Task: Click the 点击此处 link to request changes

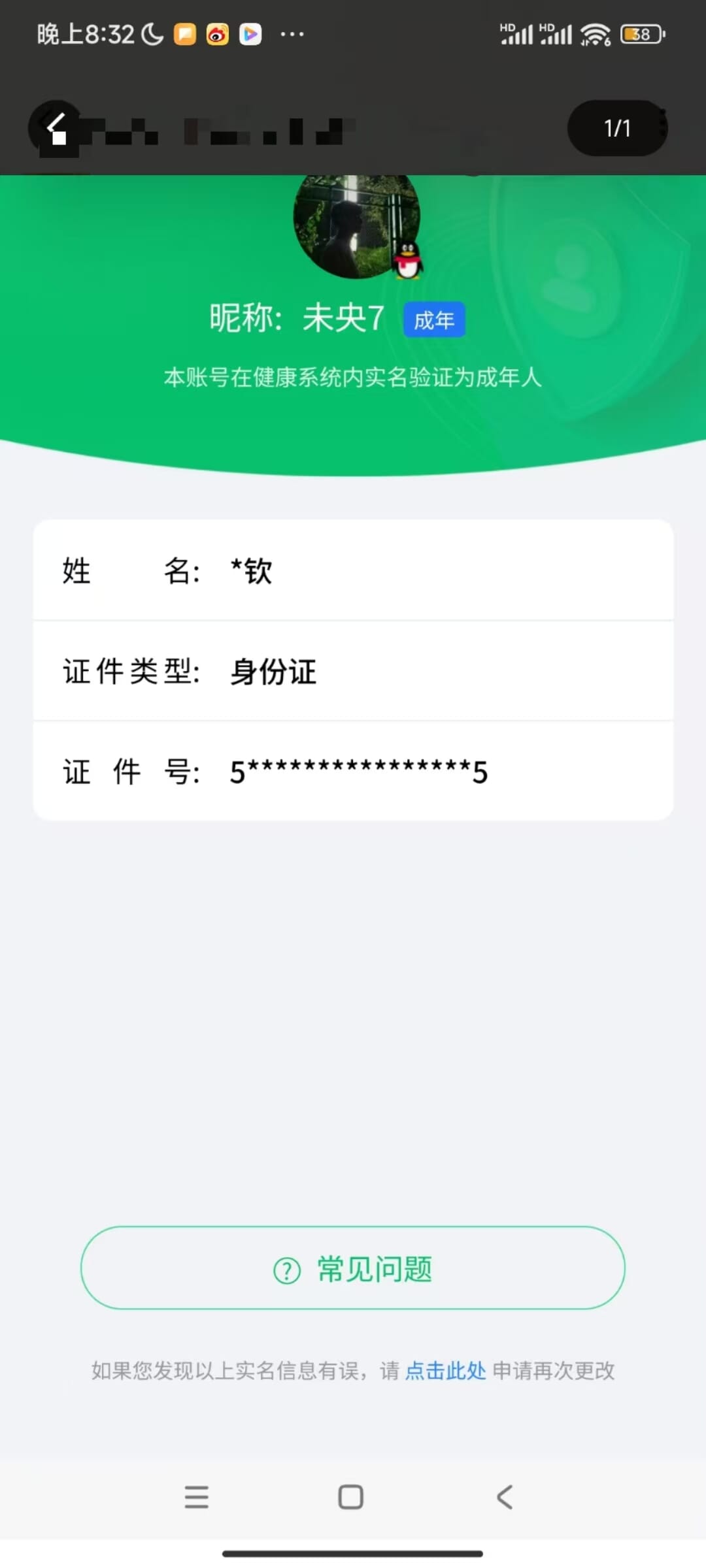Action: pyautogui.click(x=445, y=1371)
